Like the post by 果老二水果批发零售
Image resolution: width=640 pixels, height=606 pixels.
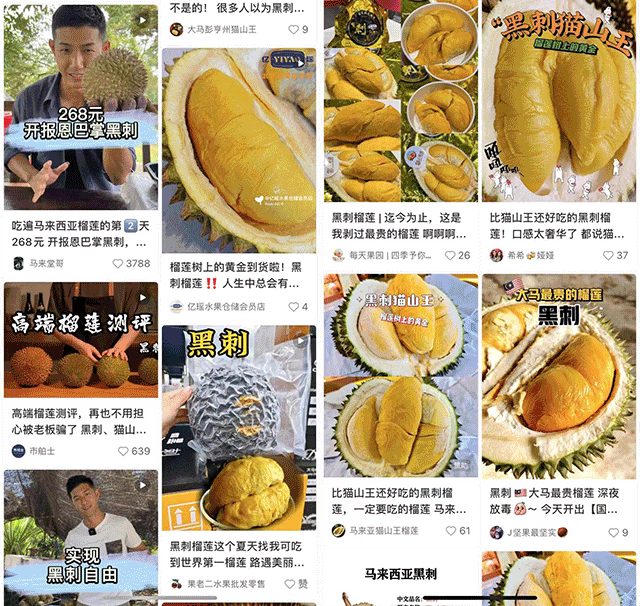tap(292, 583)
